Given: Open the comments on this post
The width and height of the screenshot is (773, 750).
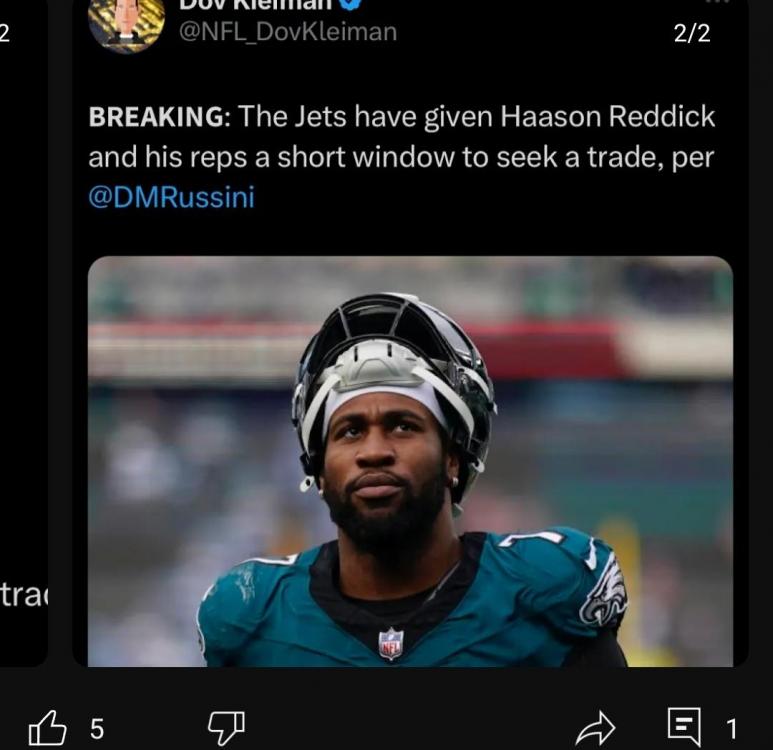Looking at the screenshot, I should pos(683,727).
